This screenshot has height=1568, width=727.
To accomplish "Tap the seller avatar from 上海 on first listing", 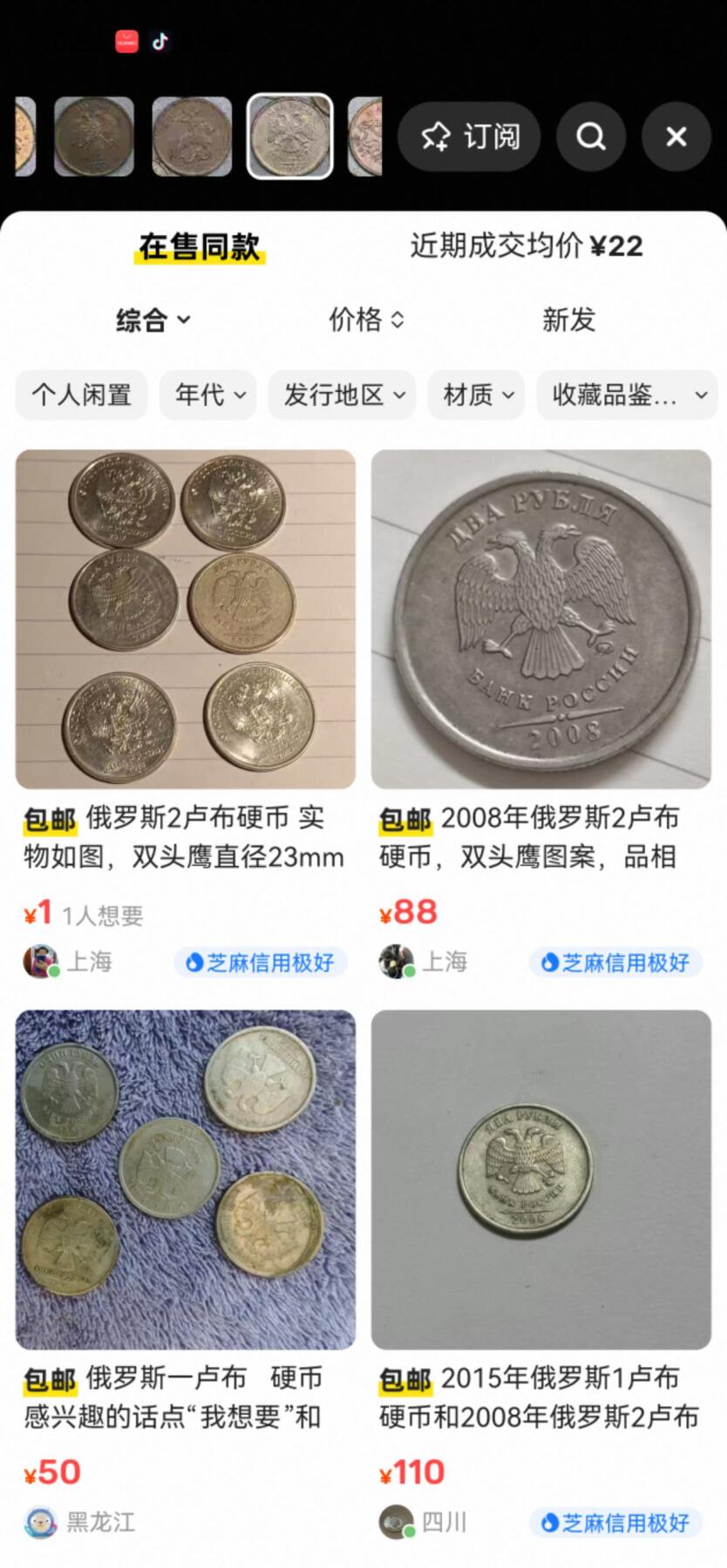I will pos(39,962).
